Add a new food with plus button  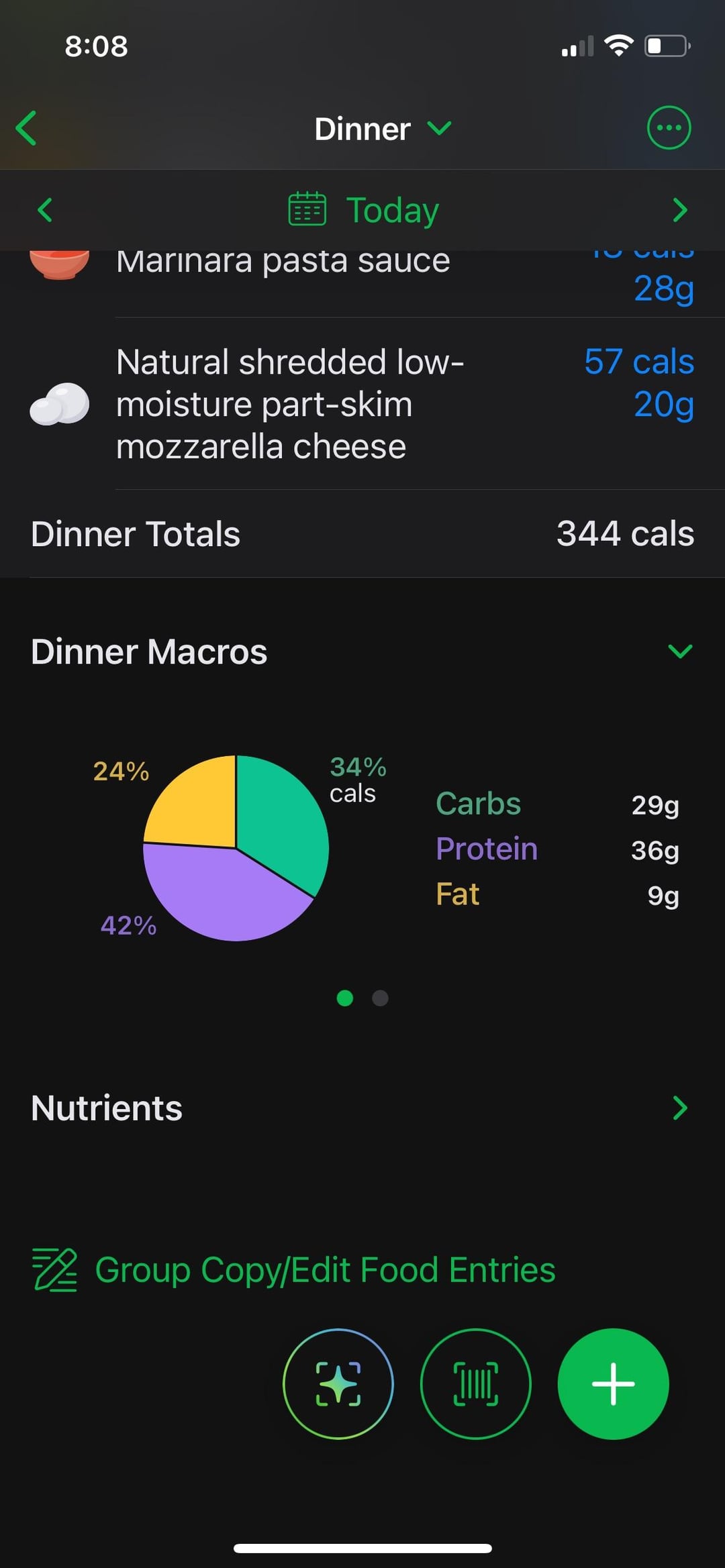(613, 1383)
